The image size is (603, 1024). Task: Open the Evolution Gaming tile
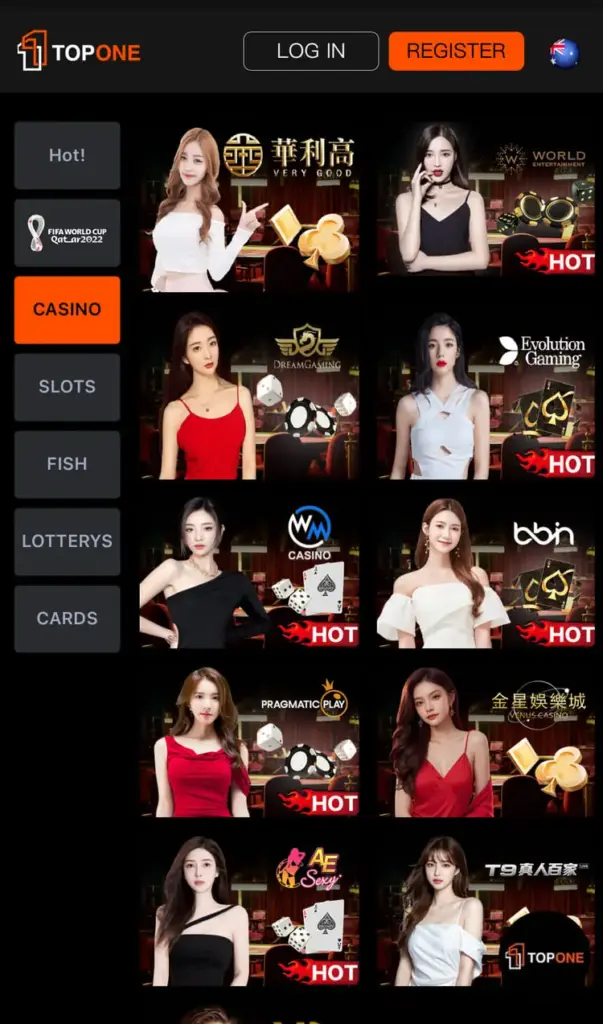pos(487,395)
